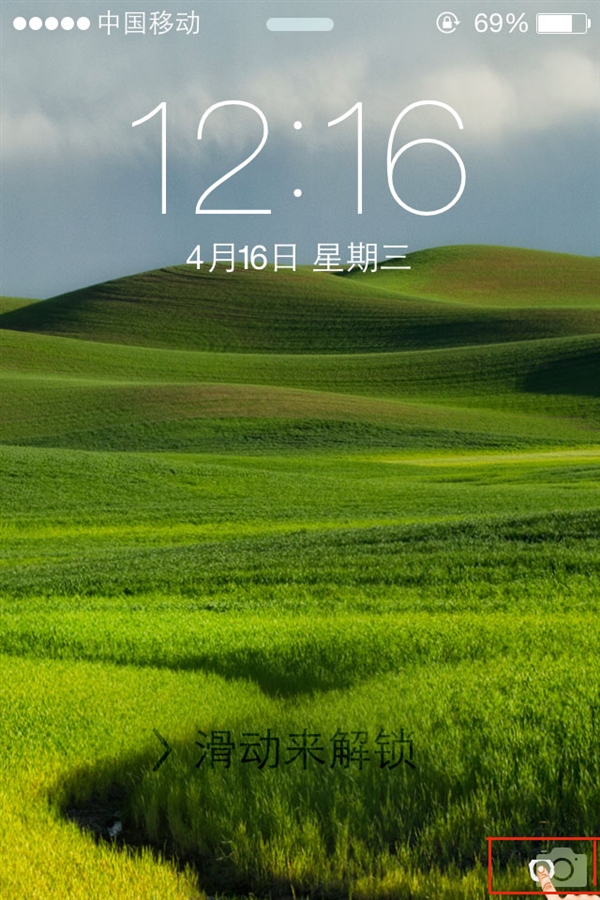Tap the camera shortcut icon
The height and width of the screenshot is (900, 600).
563,866
